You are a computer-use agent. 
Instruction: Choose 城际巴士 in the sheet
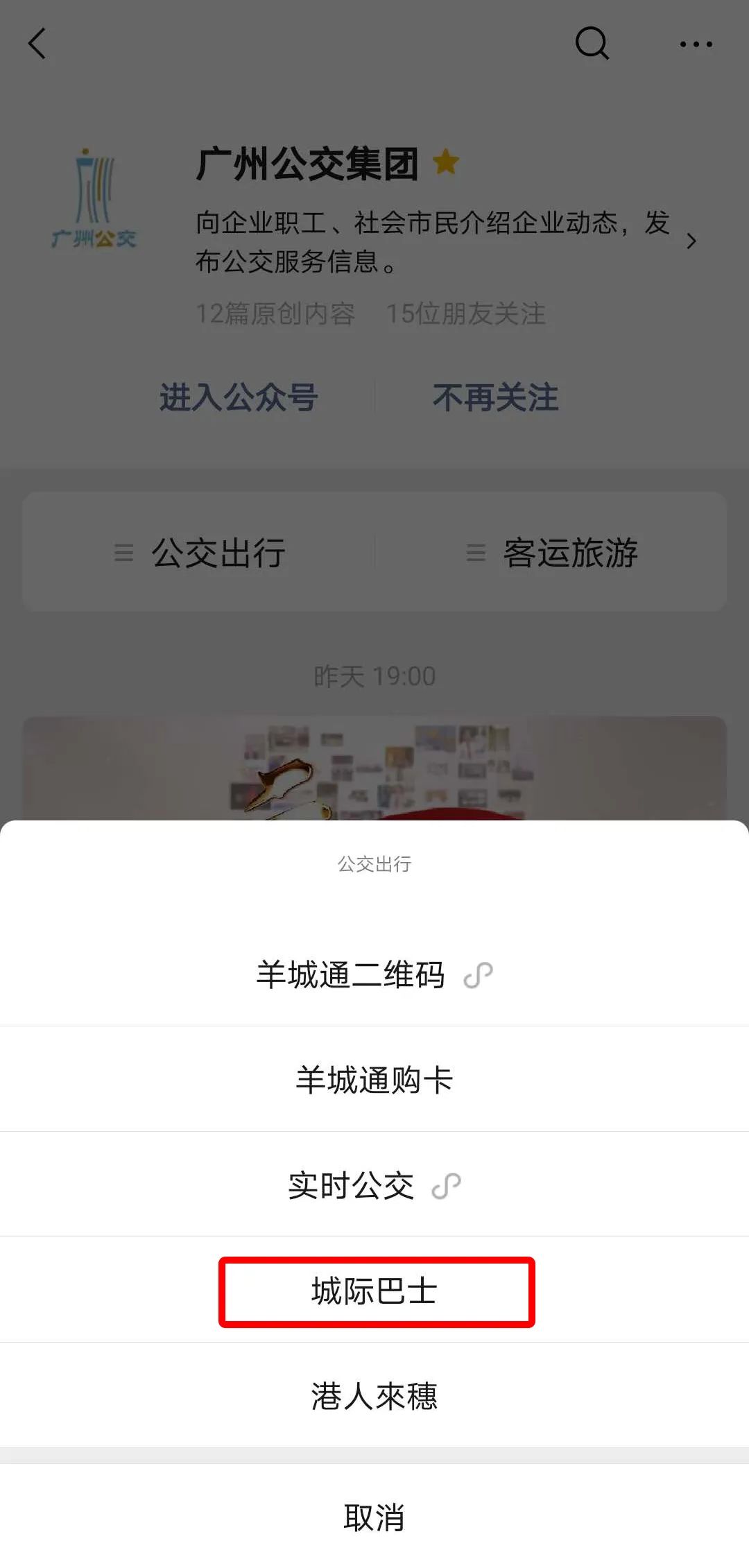(x=375, y=1291)
